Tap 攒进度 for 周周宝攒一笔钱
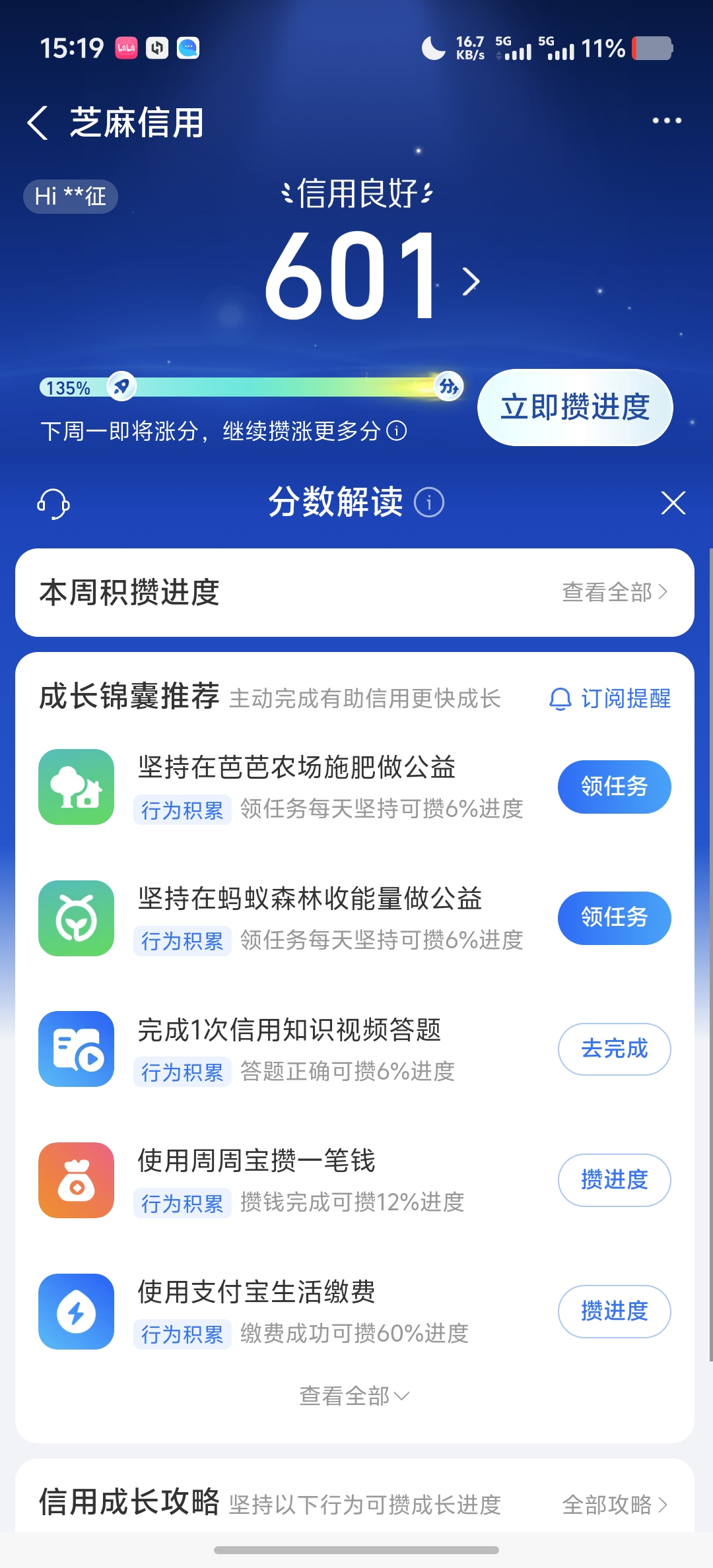 [x=614, y=1180]
